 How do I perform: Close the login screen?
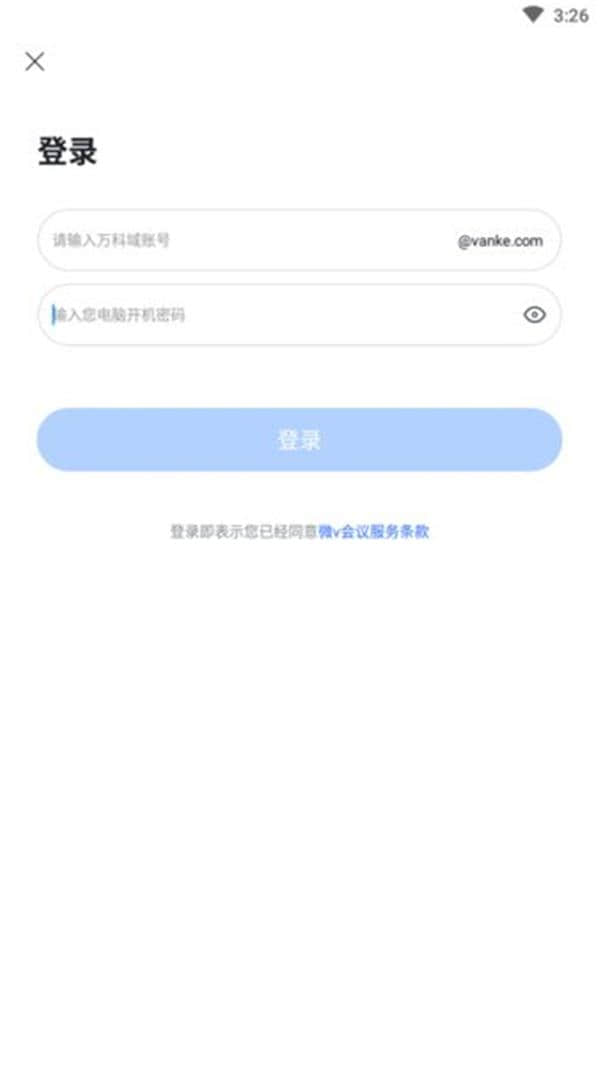pyautogui.click(x=35, y=62)
